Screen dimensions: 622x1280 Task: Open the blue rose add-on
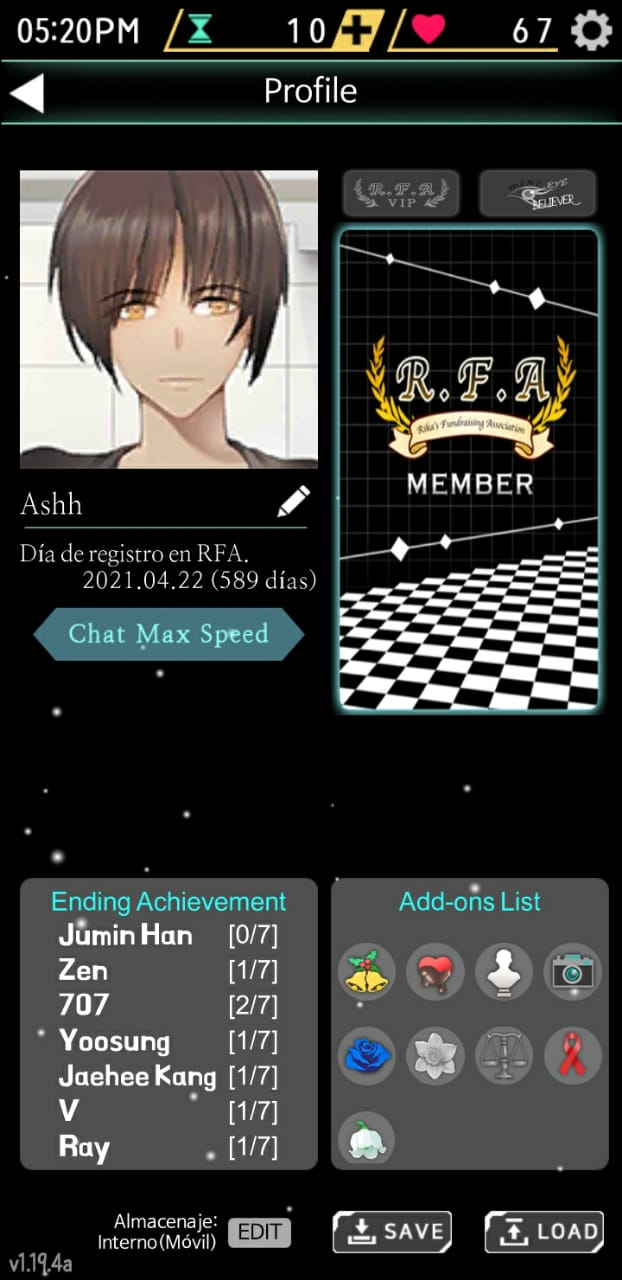(x=367, y=1056)
